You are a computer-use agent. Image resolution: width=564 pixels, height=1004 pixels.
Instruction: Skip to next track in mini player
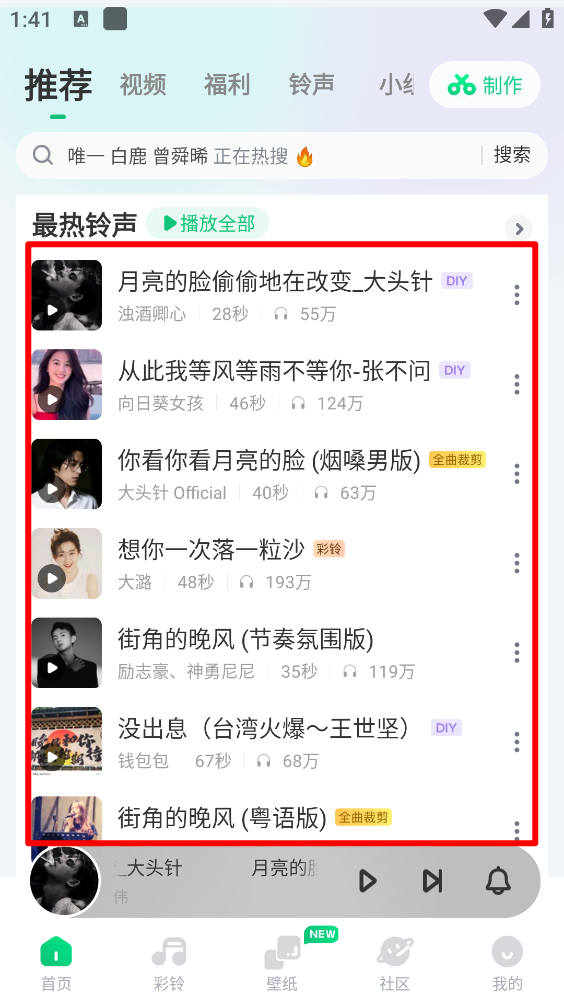pos(432,881)
